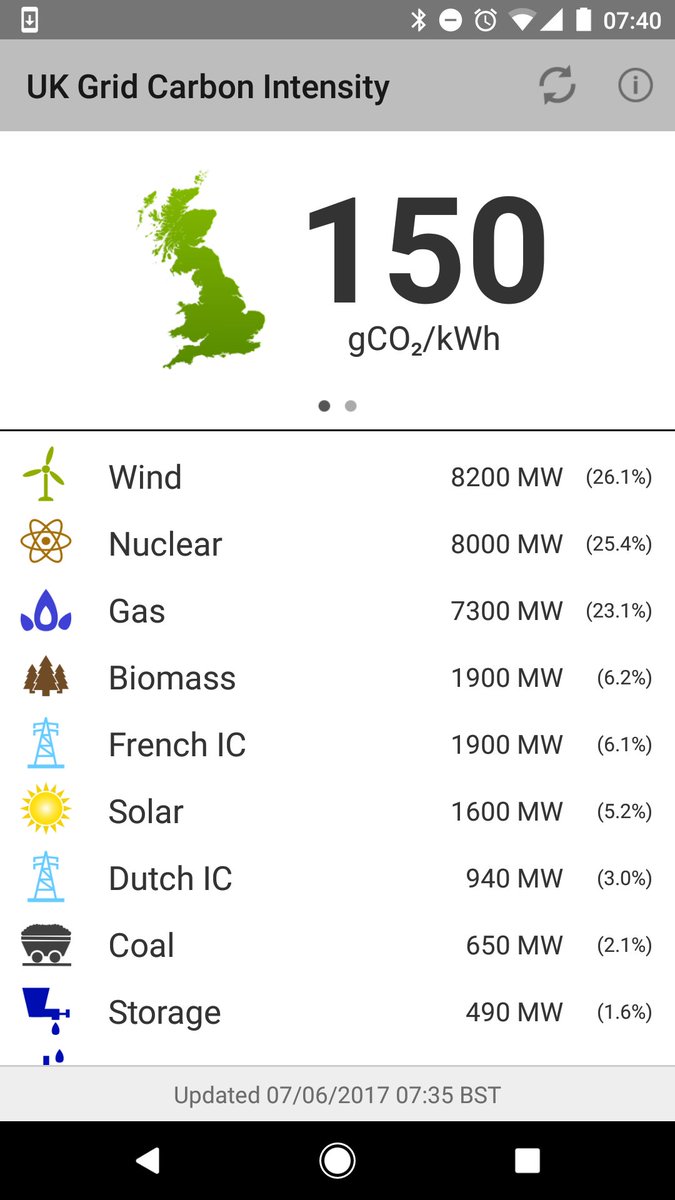The image size is (675, 1200).
Task: Switch to the second page indicator dot
Action: (350, 406)
